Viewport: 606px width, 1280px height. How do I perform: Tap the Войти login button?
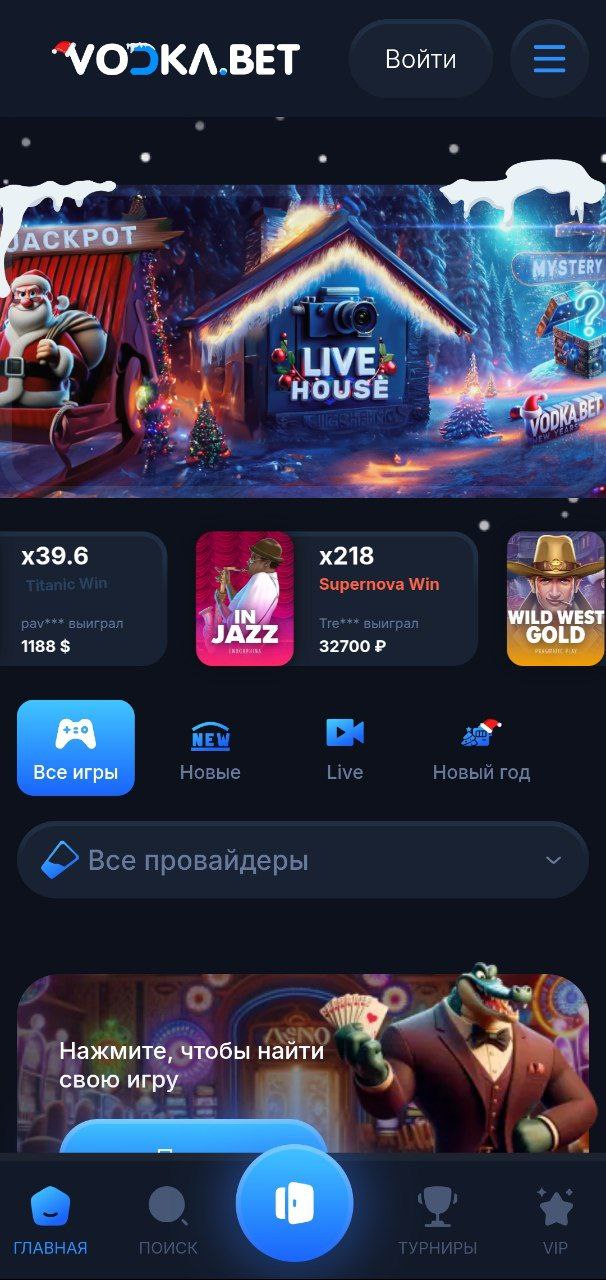(421, 59)
